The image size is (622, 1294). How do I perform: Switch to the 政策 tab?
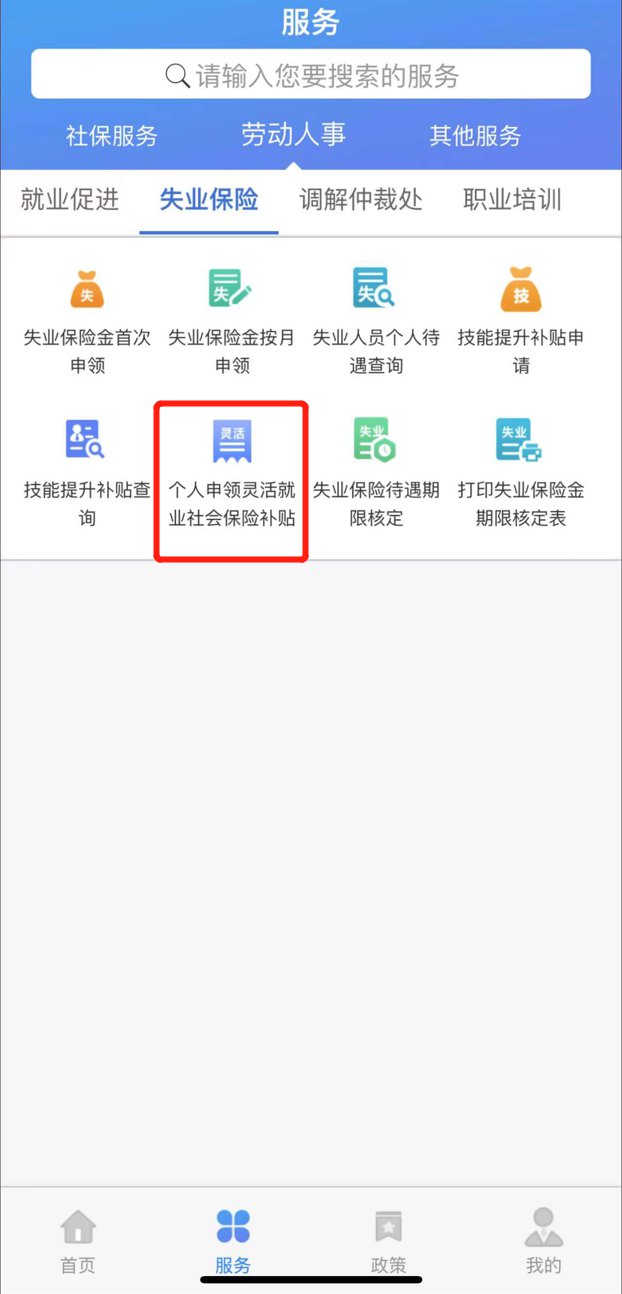click(388, 1240)
